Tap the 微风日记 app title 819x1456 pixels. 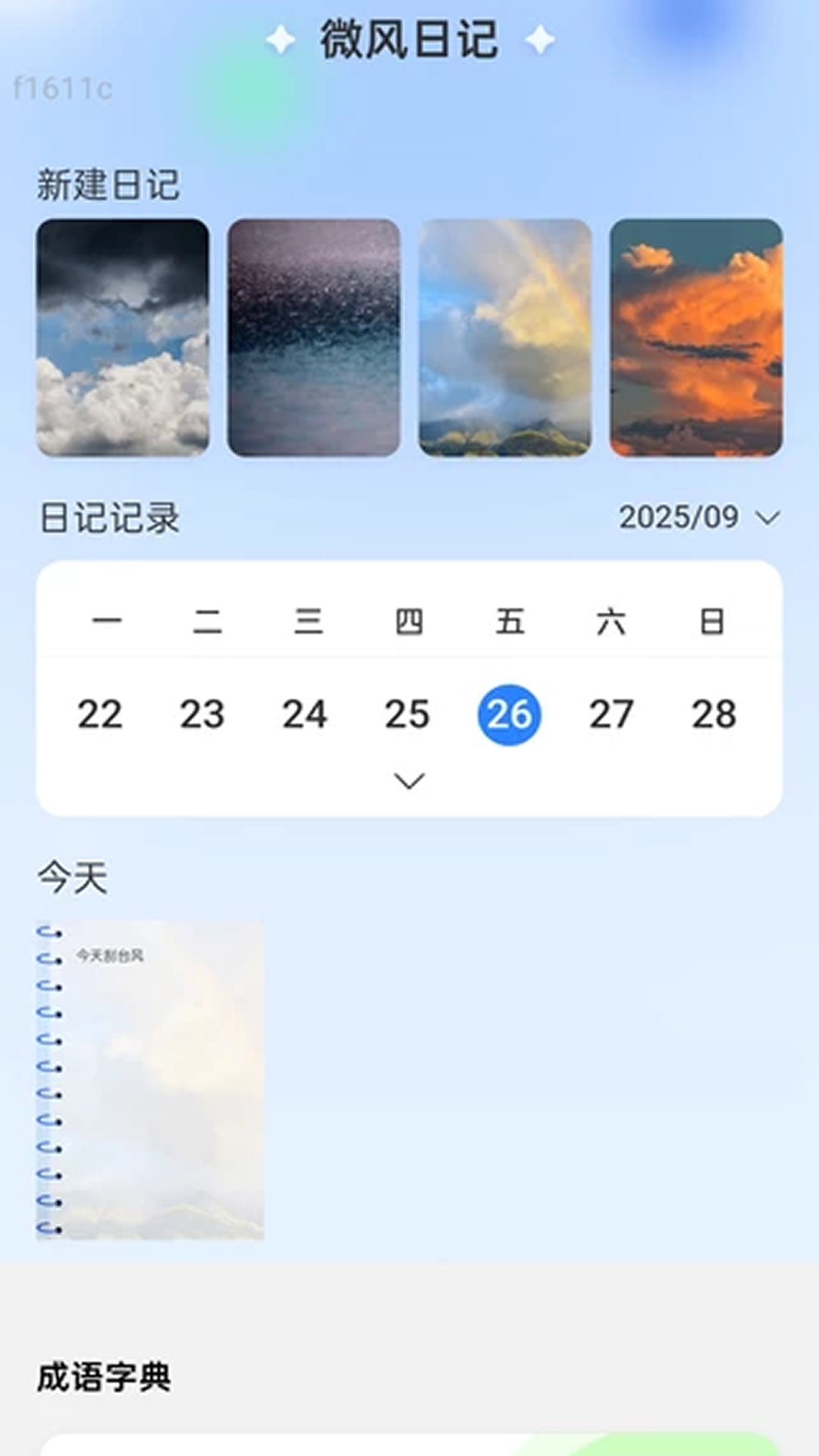point(409,38)
